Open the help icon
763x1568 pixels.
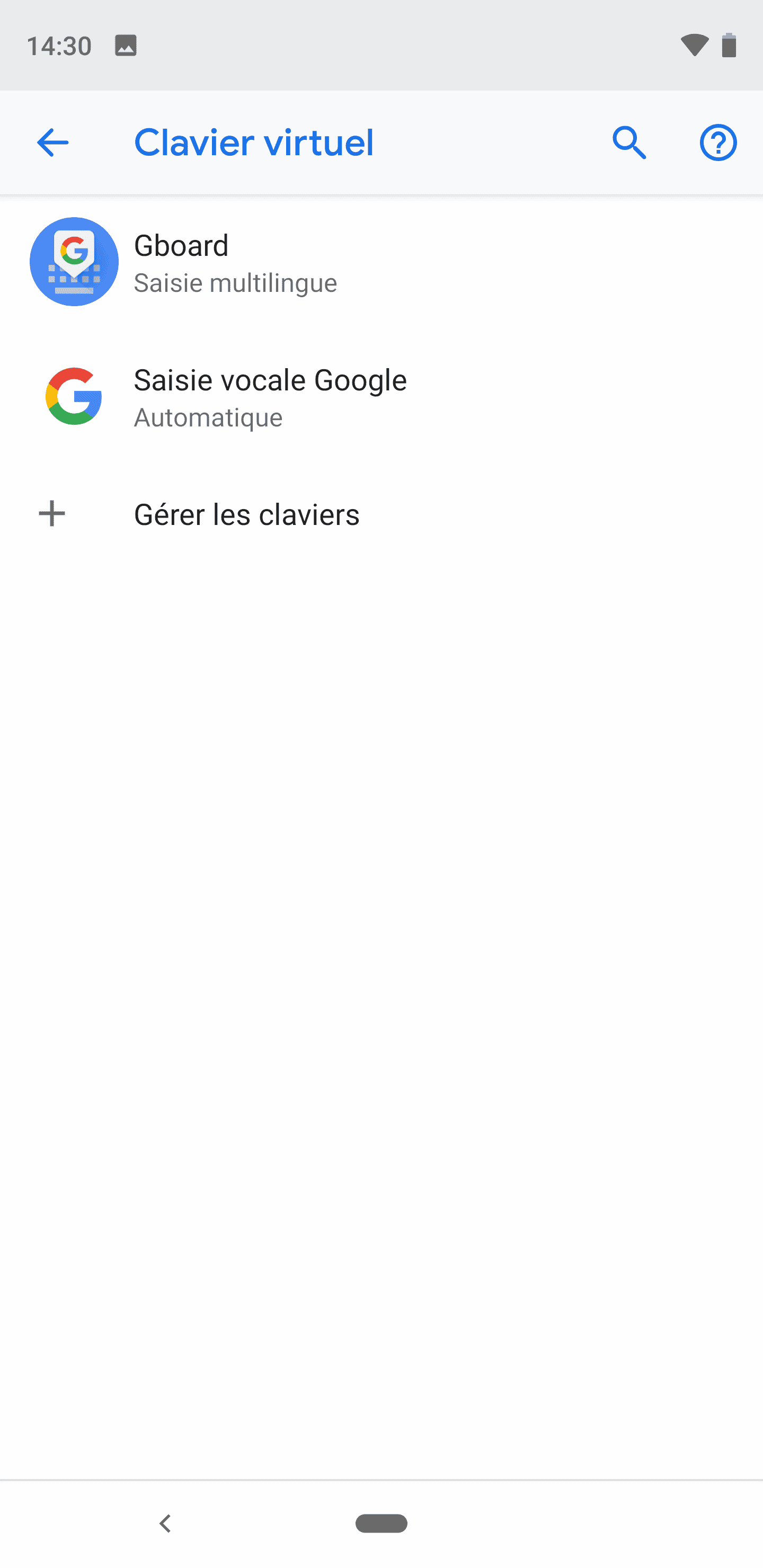pyautogui.click(x=718, y=143)
